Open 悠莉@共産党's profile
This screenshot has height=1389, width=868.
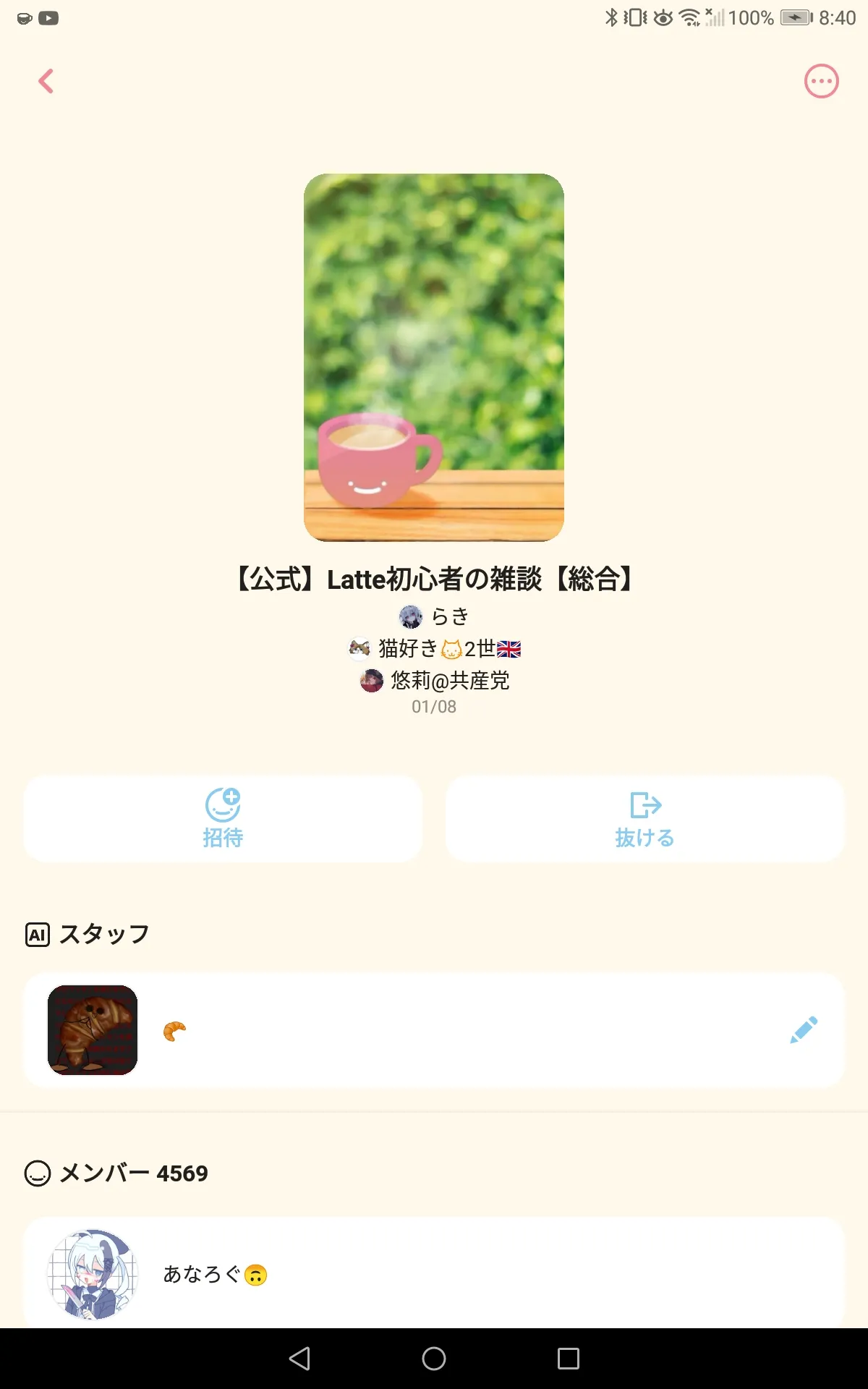[435, 680]
